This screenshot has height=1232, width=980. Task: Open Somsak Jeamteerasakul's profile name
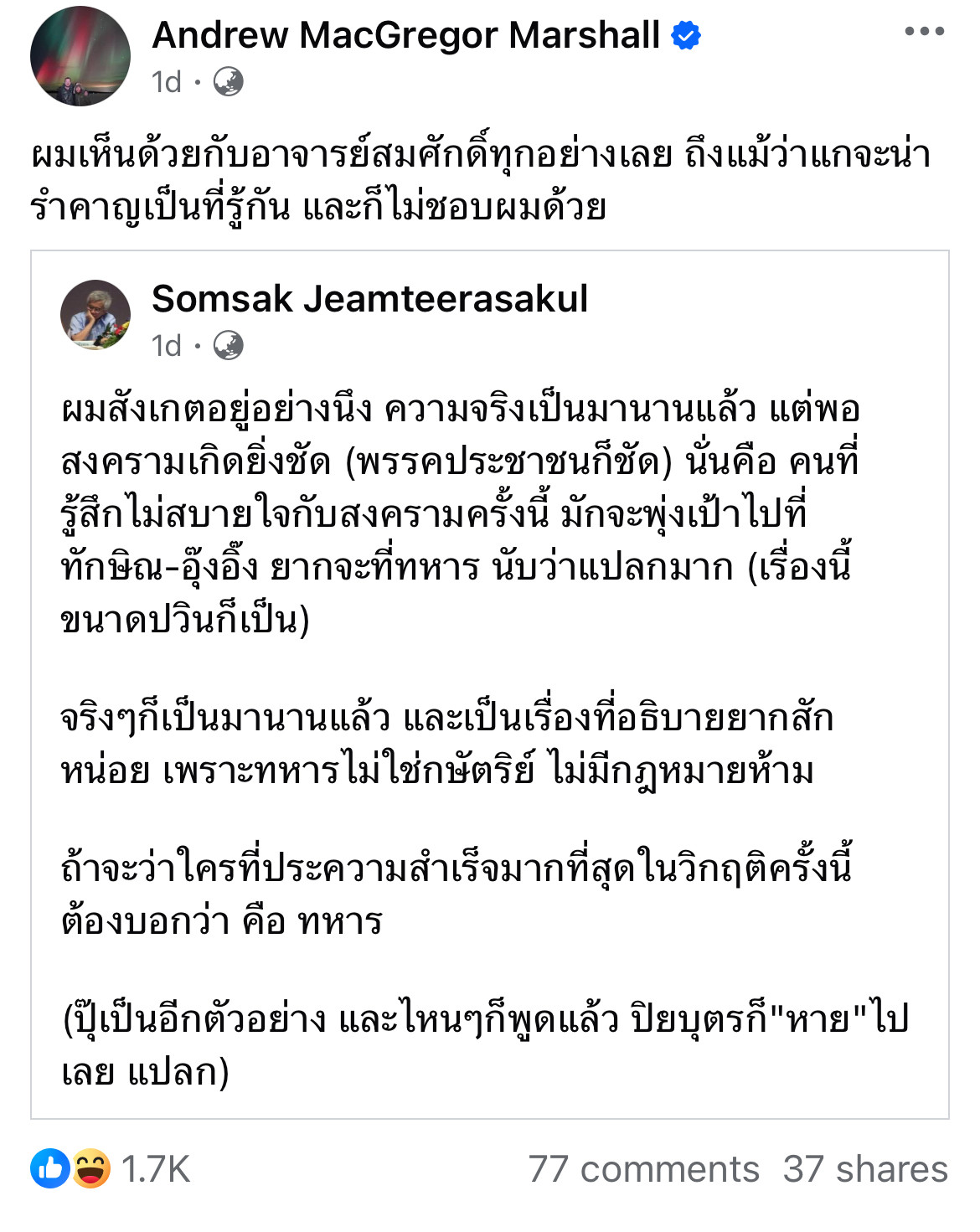point(369,299)
